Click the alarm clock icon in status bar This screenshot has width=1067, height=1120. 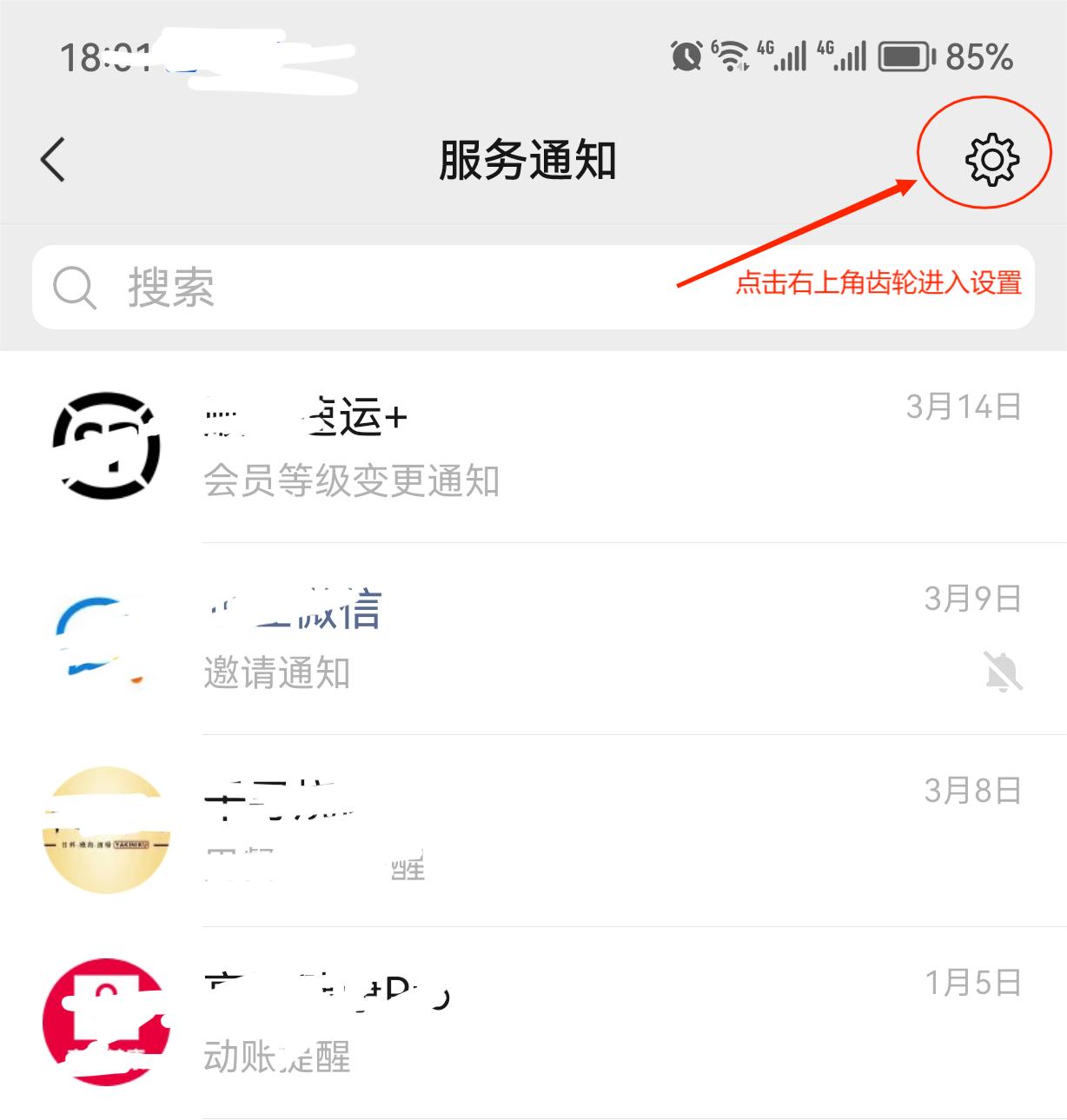pyautogui.click(x=686, y=55)
